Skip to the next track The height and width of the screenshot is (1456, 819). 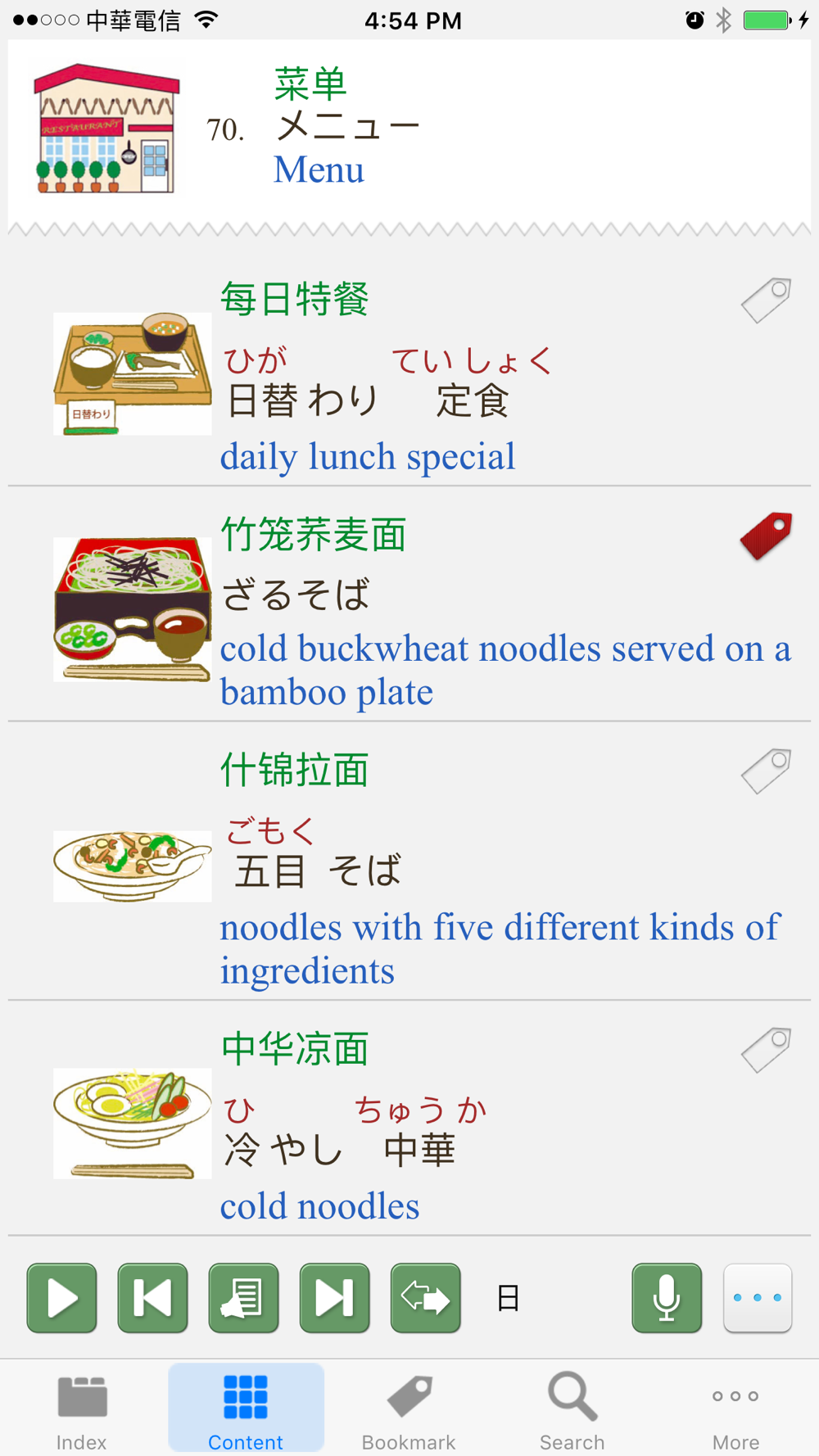point(334,1298)
